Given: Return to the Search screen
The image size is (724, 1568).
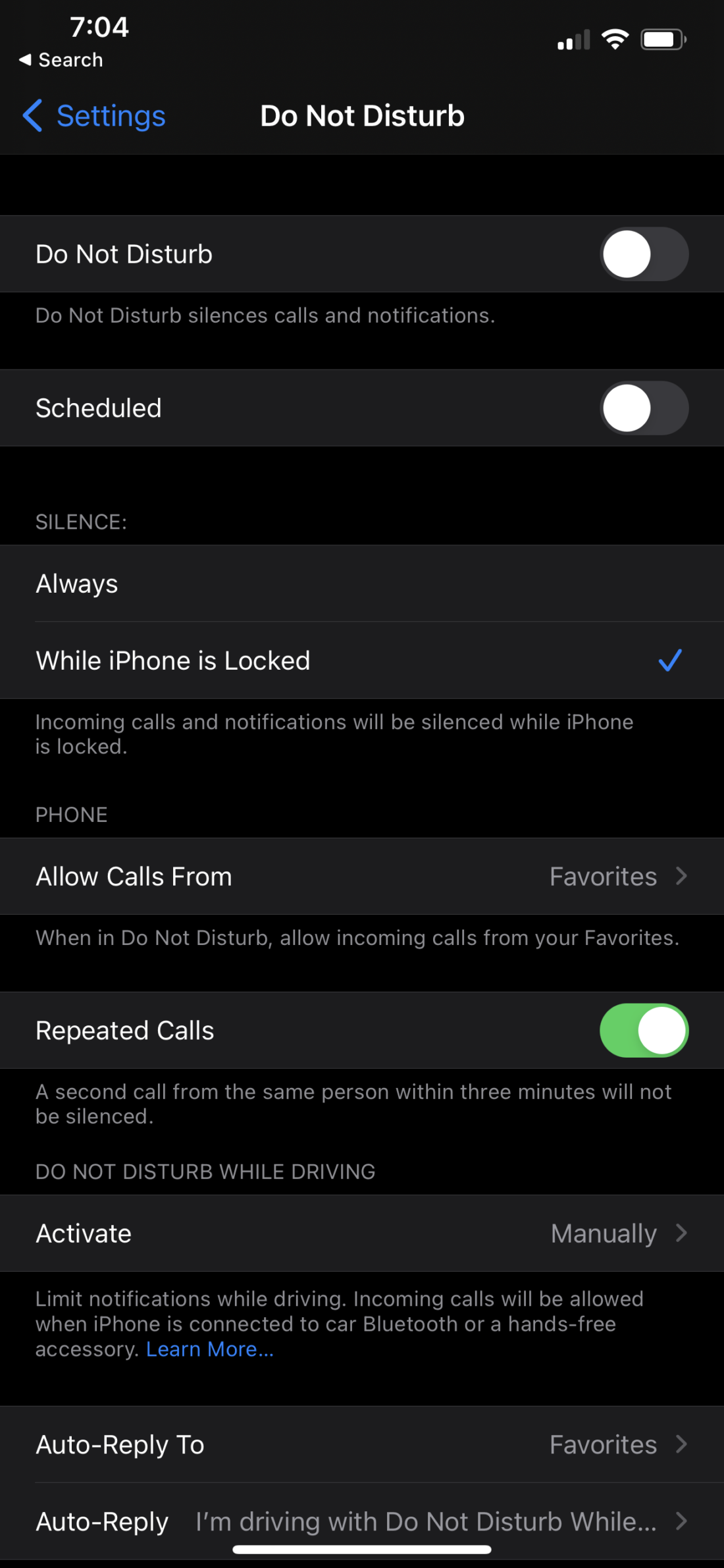Looking at the screenshot, I should pyautogui.click(x=61, y=59).
